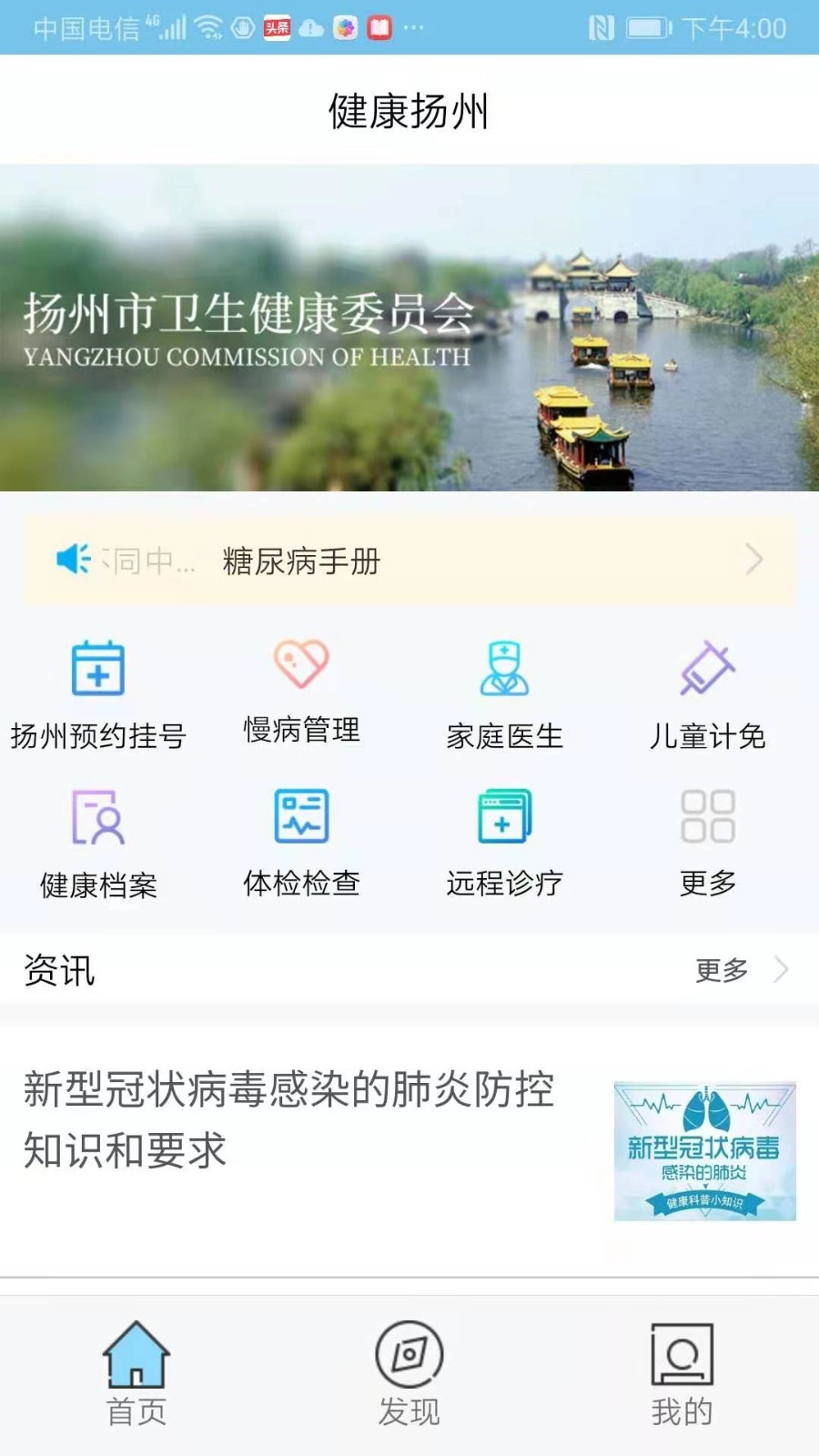Go to the 首页 home tab
The image size is (819, 1456).
pyautogui.click(x=136, y=1374)
